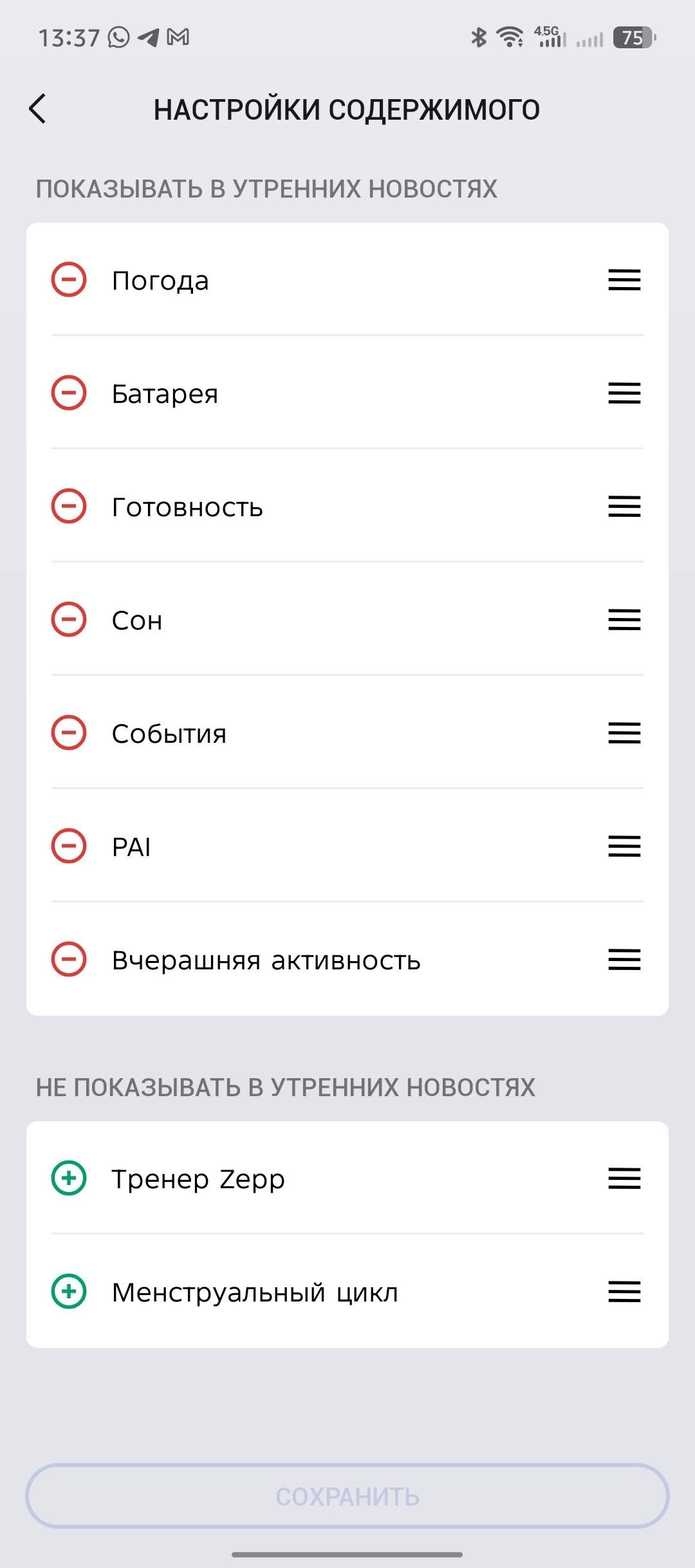Tap the reorder handle for Батарея
The image size is (695, 1568).
624,393
